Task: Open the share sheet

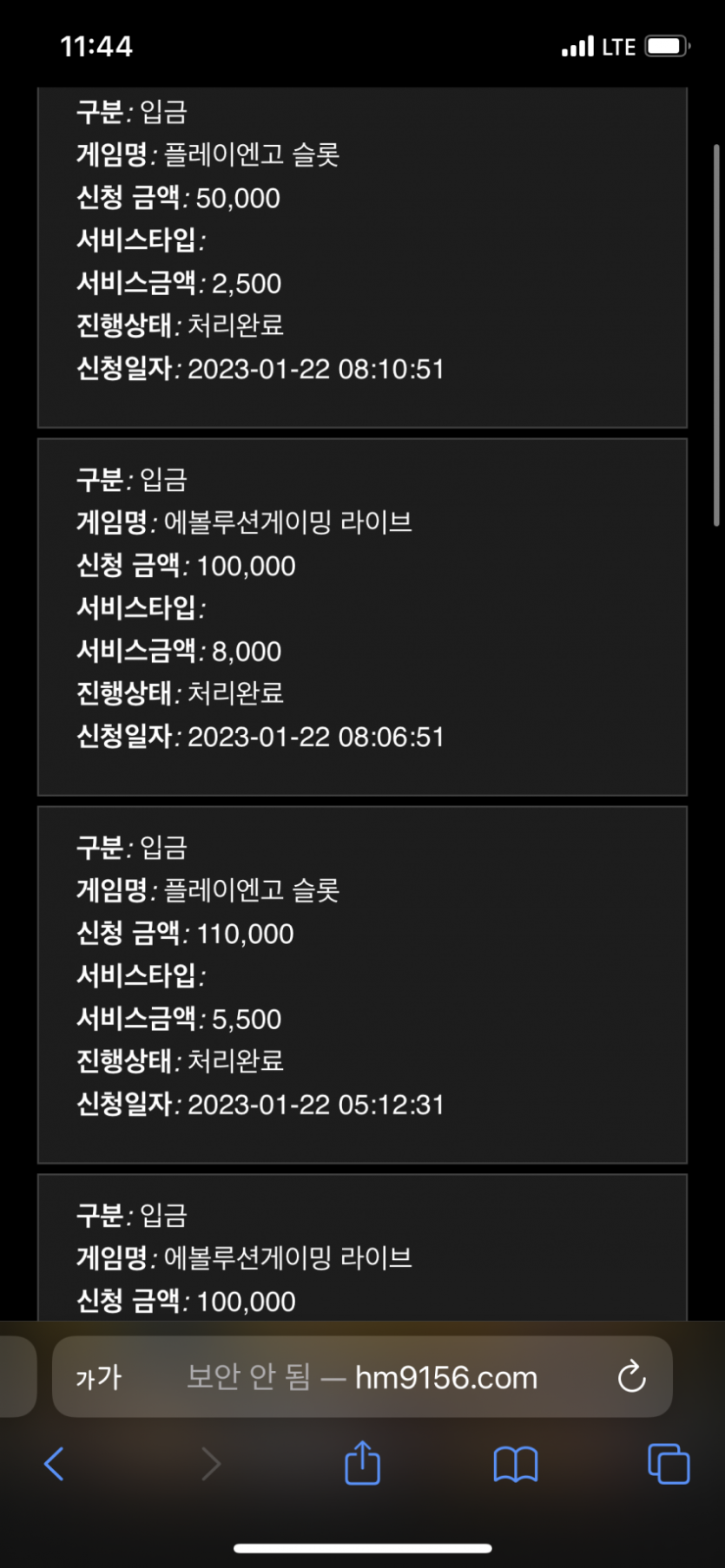Action: click(x=362, y=1462)
